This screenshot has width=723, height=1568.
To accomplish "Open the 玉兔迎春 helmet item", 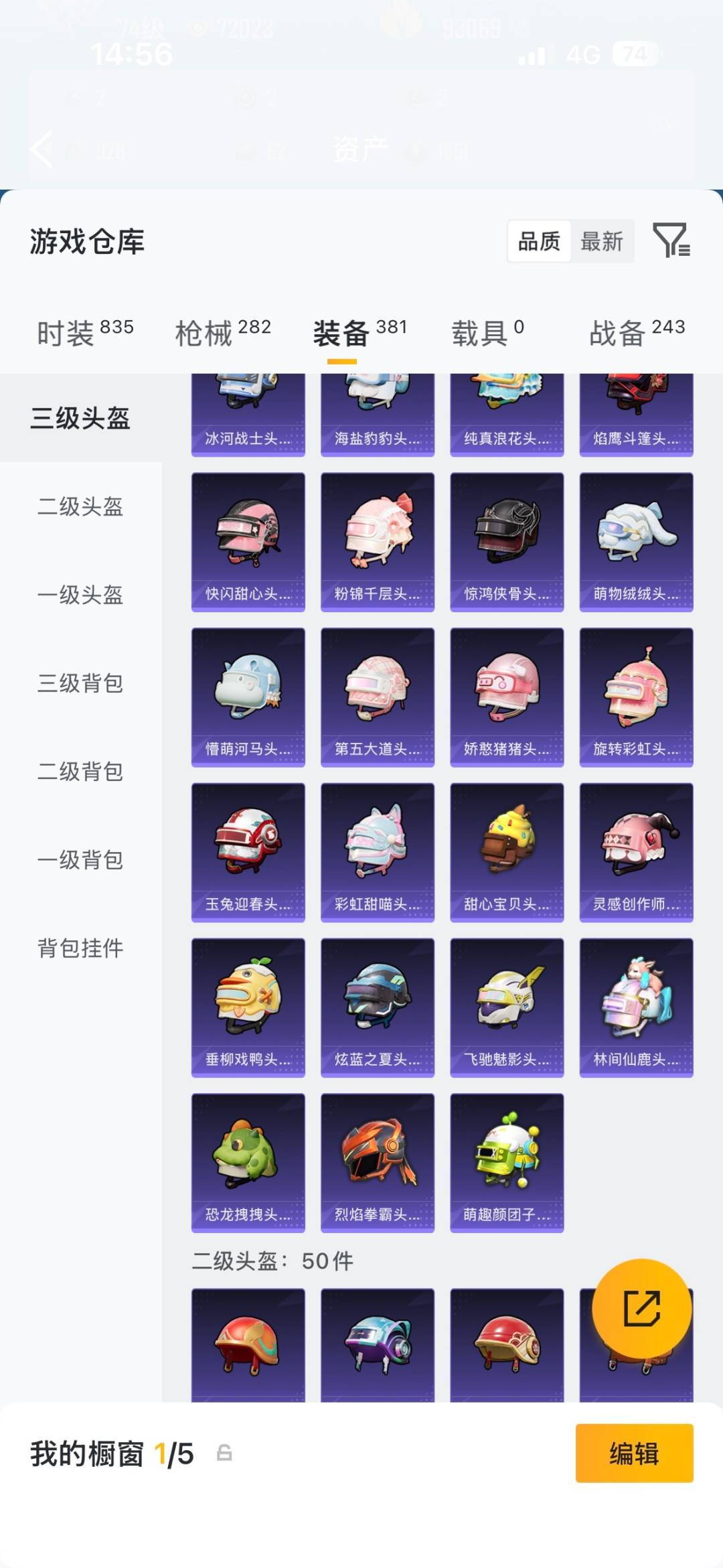I will tap(247, 851).
